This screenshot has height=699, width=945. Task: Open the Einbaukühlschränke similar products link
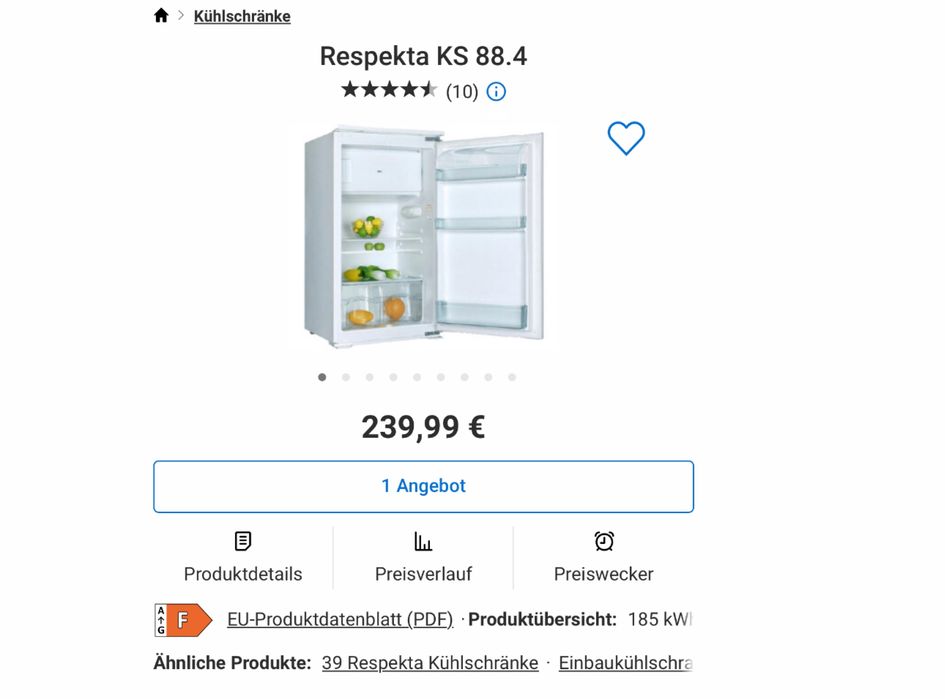625,663
